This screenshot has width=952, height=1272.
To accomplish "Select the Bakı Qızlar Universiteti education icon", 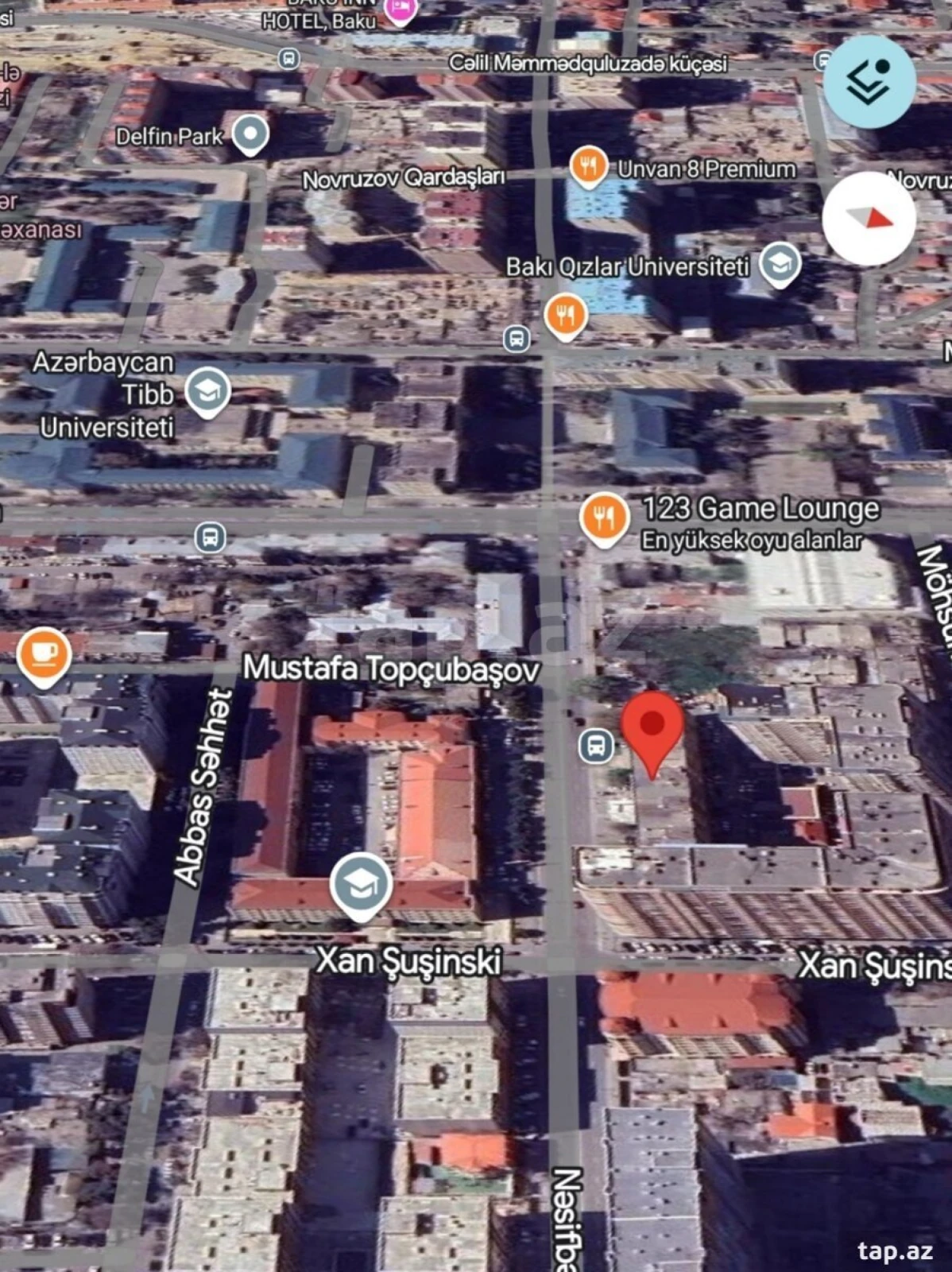I will [779, 263].
